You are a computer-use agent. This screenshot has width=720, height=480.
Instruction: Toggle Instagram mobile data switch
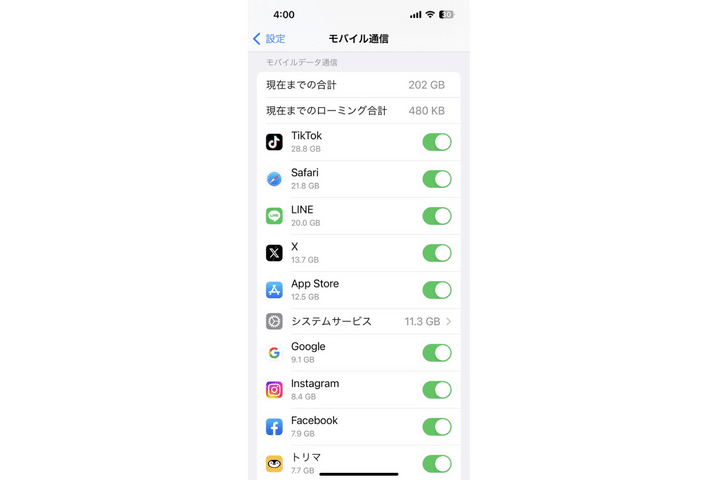tap(436, 390)
